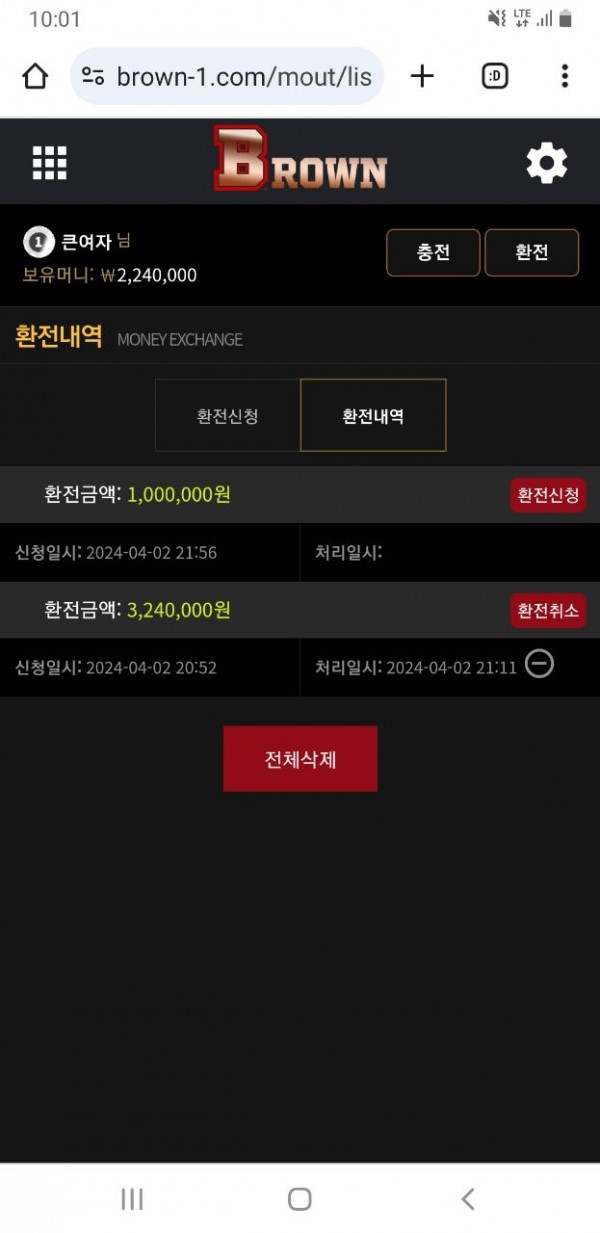Tap the 환전신청 status badge
The height and width of the screenshot is (1233, 600).
(548, 495)
